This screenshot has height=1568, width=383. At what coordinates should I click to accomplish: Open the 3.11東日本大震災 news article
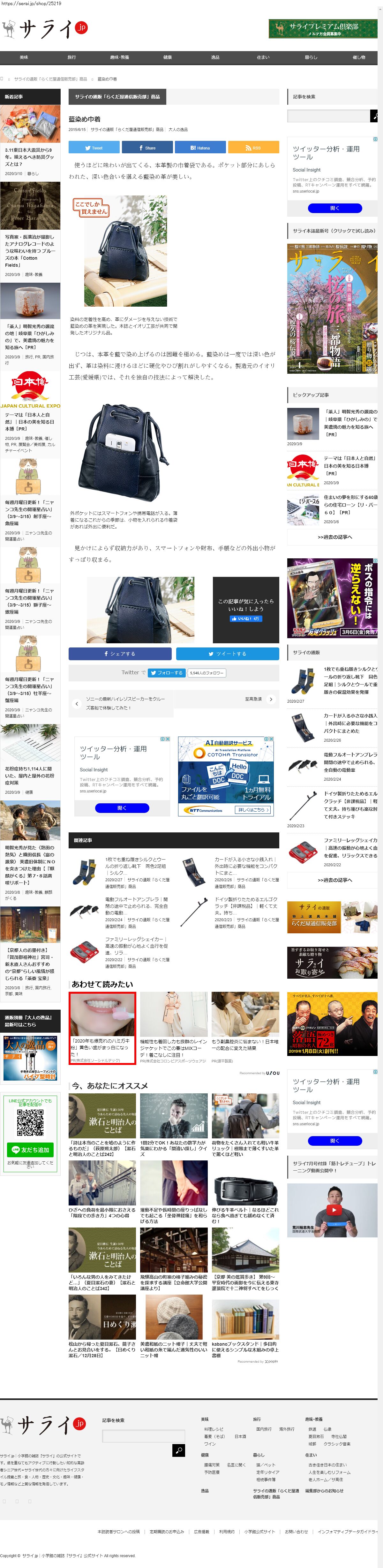click(x=29, y=157)
